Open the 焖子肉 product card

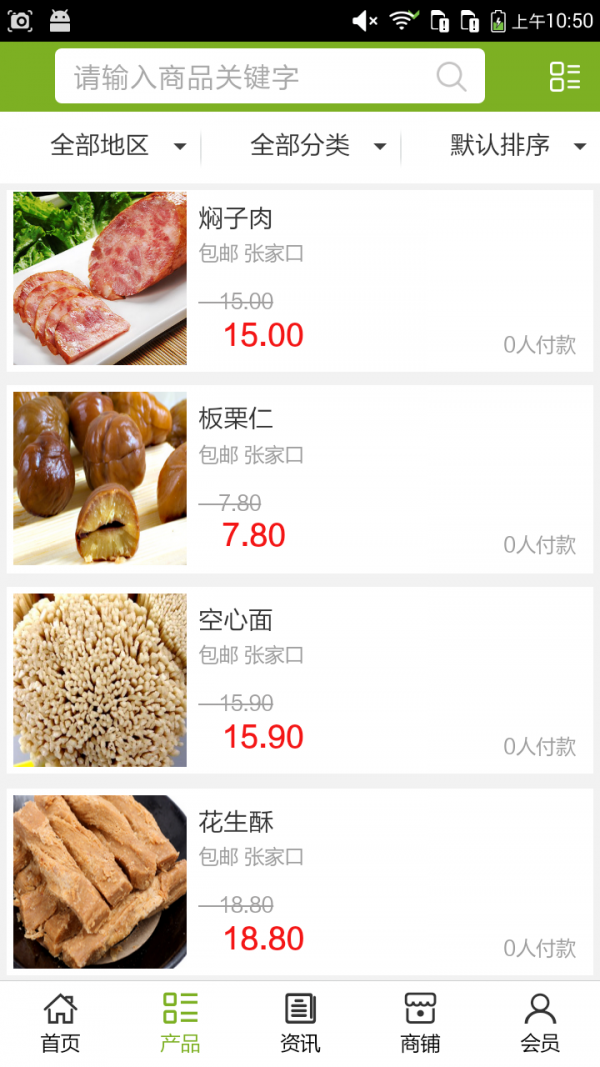pyautogui.click(x=300, y=278)
